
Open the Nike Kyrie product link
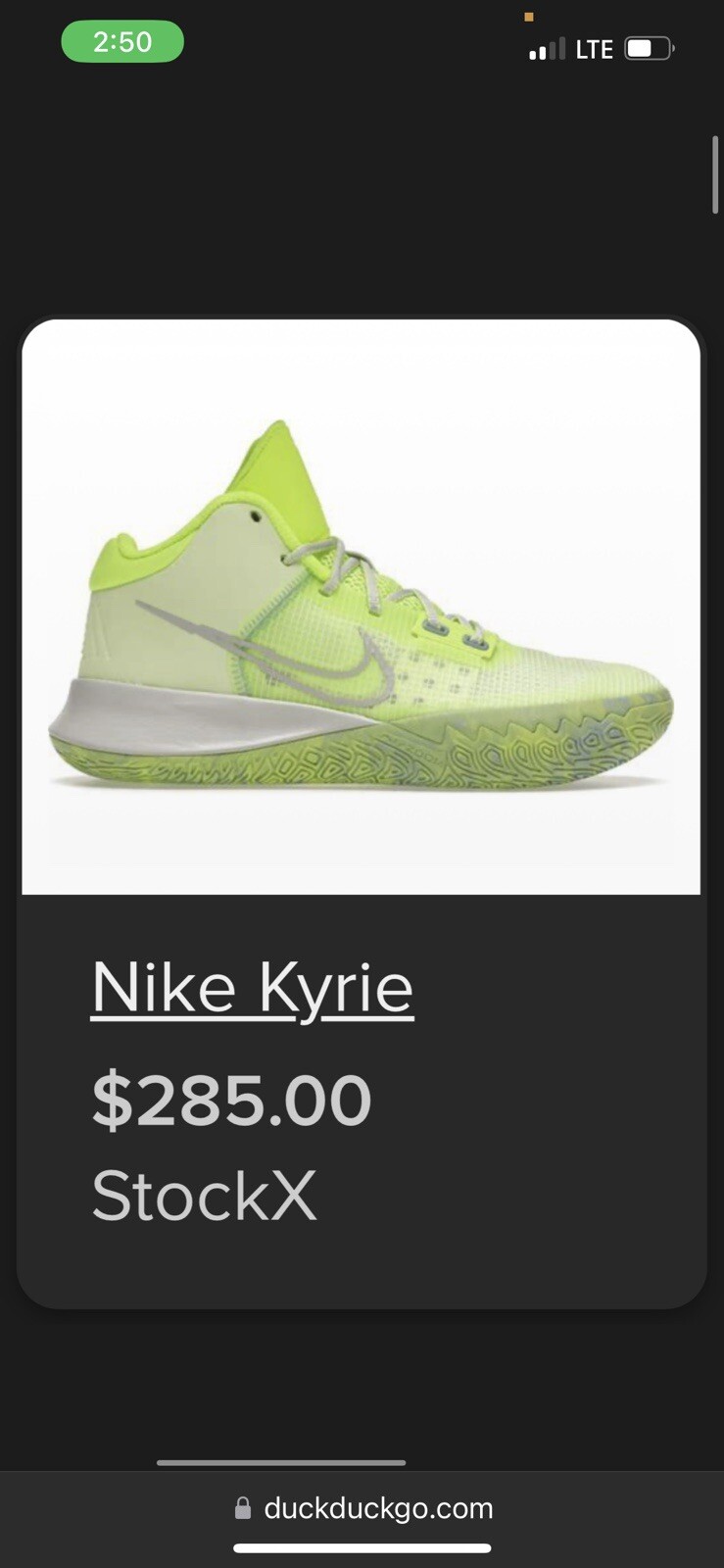coord(251,987)
